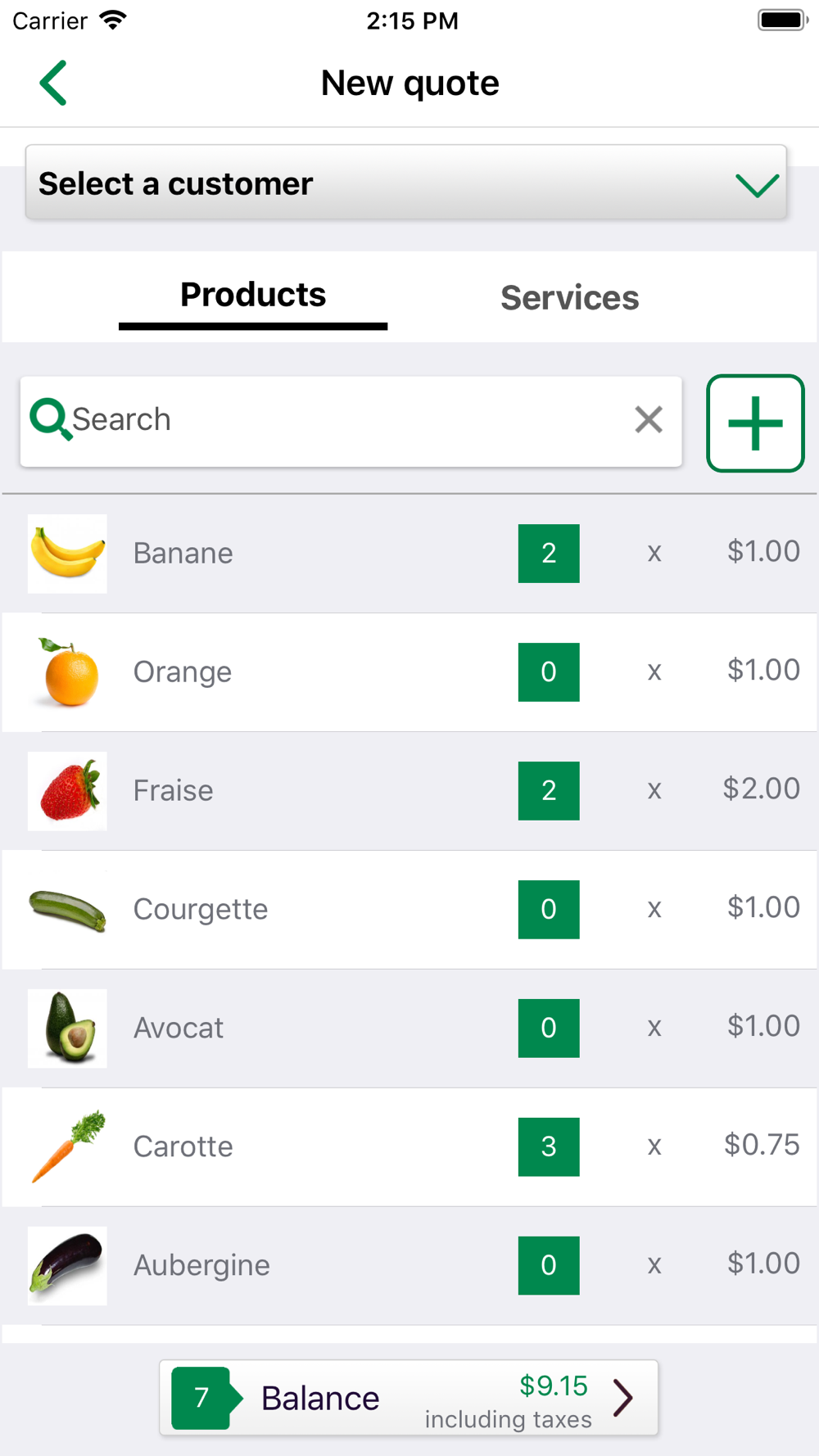Viewport: 819px width, 1456px height.
Task: Adjust the Carotte quantity
Action: click(x=549, y=1147)
